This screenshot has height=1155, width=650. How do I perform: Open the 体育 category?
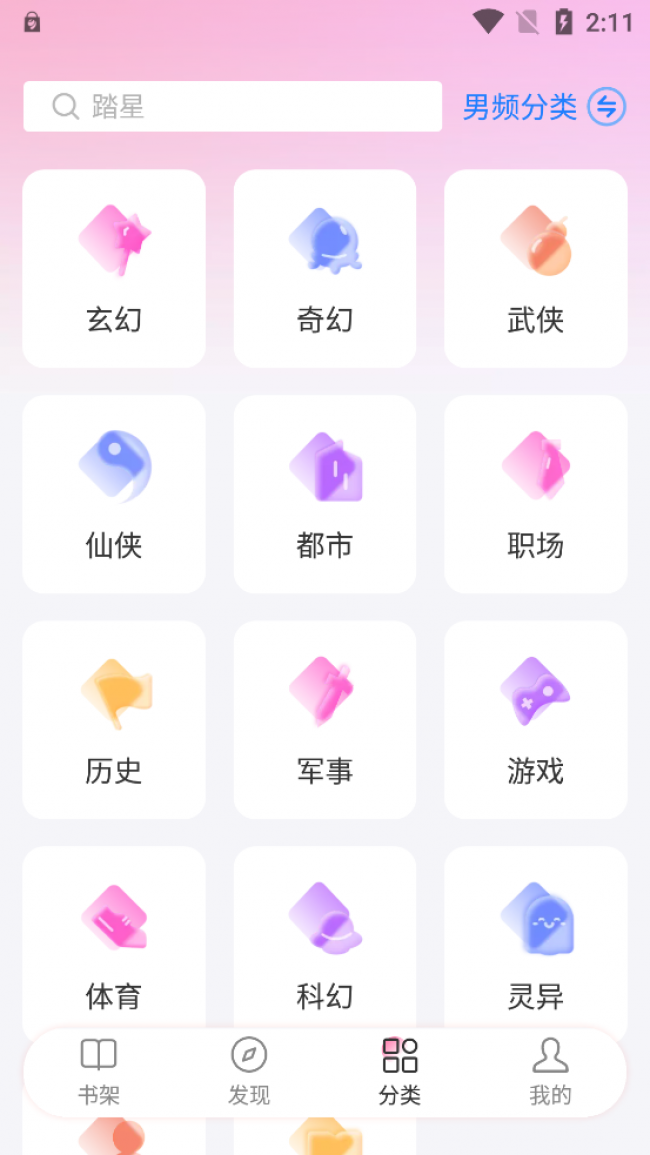pyautogui.click(x=114, y=940)
